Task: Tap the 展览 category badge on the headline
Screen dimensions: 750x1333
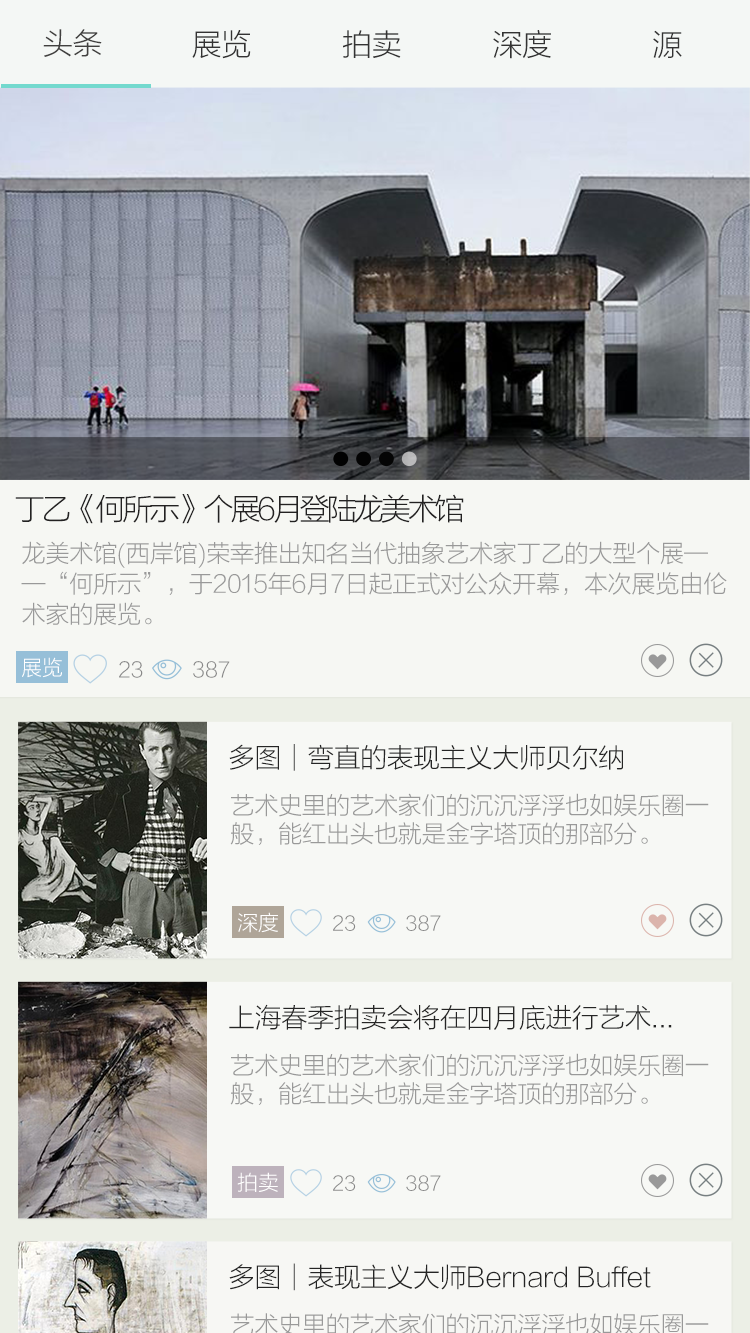Action: click(x=41, y=667)
